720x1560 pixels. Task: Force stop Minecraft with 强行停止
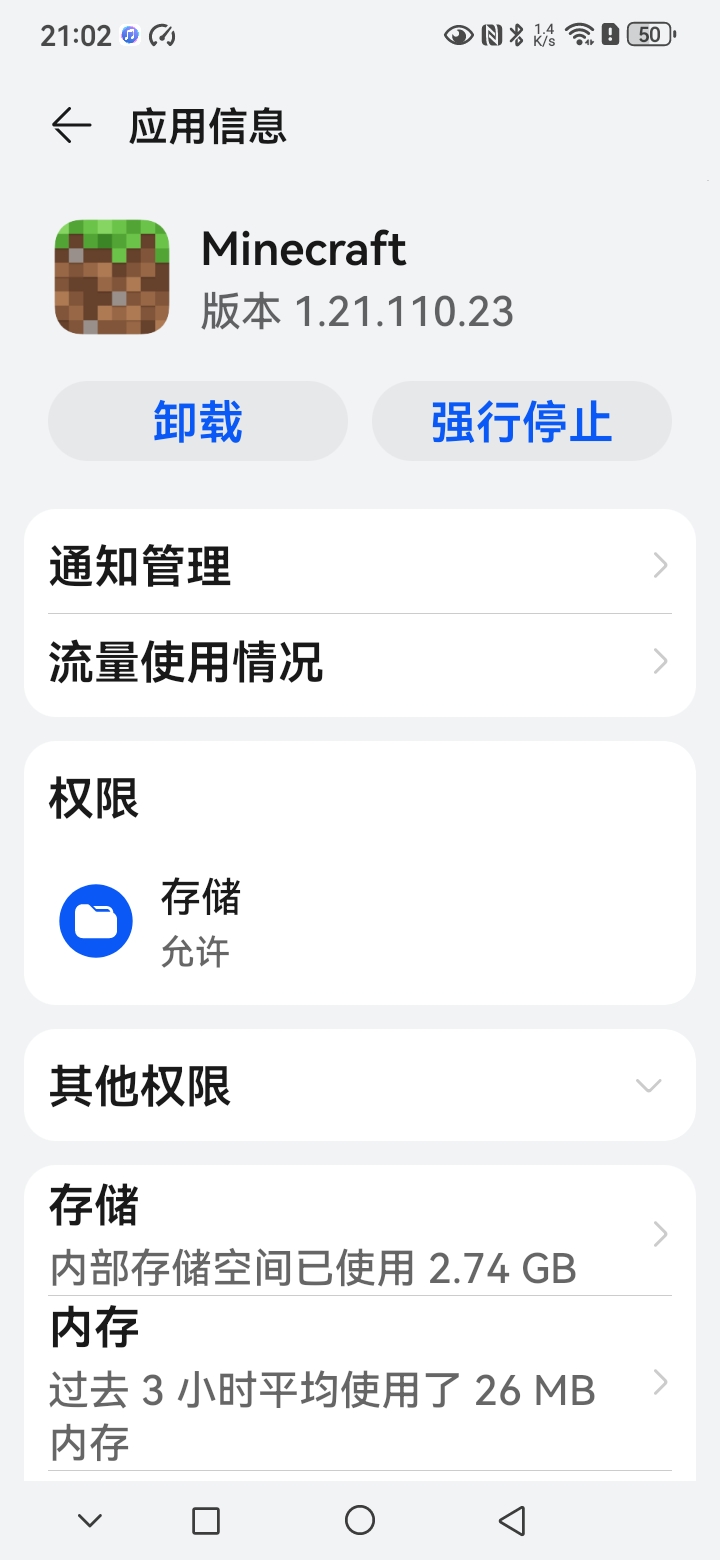pos(521,421)
